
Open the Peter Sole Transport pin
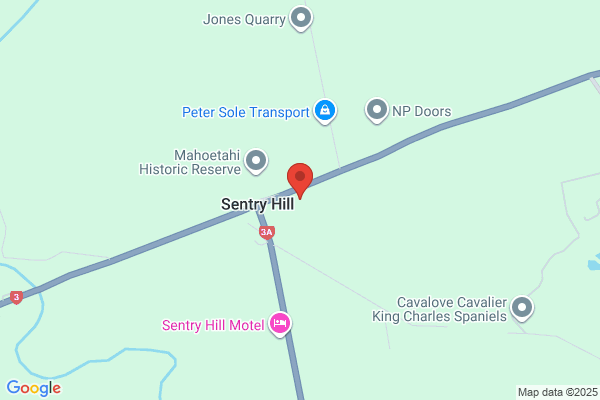pos(324,111)
